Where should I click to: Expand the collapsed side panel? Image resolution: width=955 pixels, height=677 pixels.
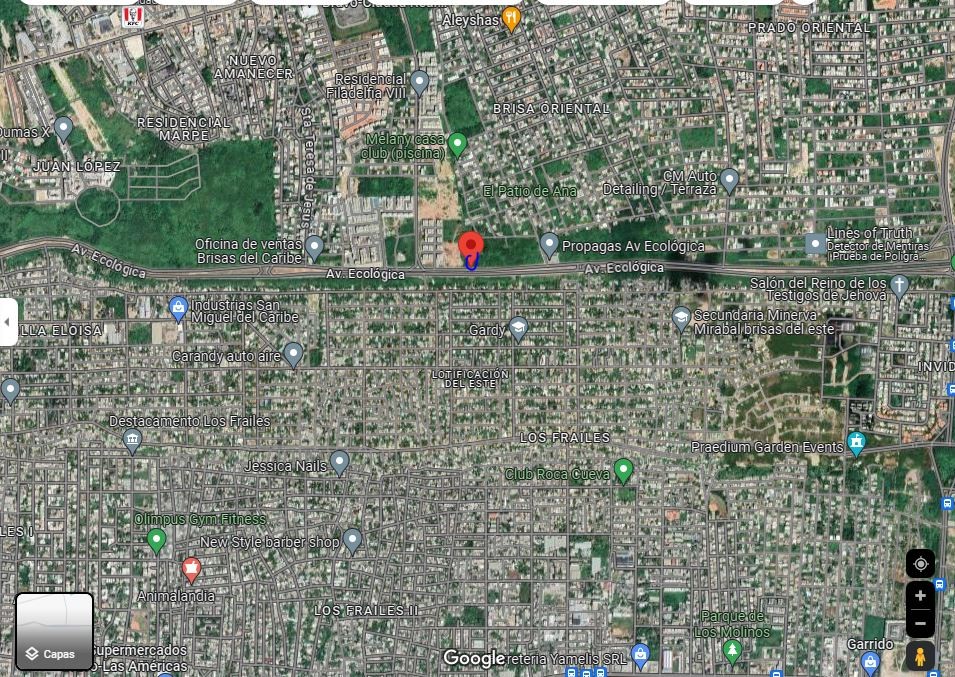click(8, 322)
